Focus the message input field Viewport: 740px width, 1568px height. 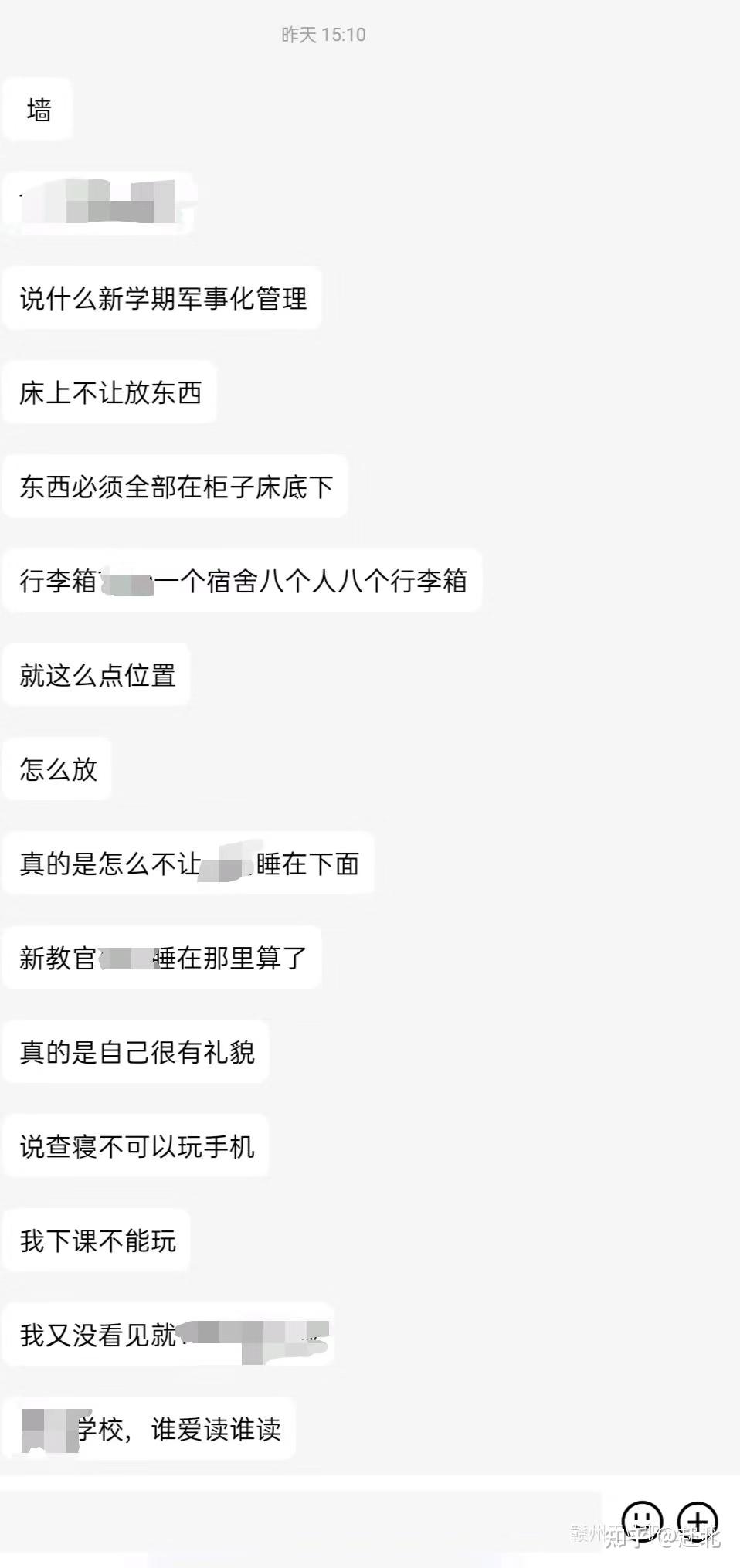[301, 1520]
